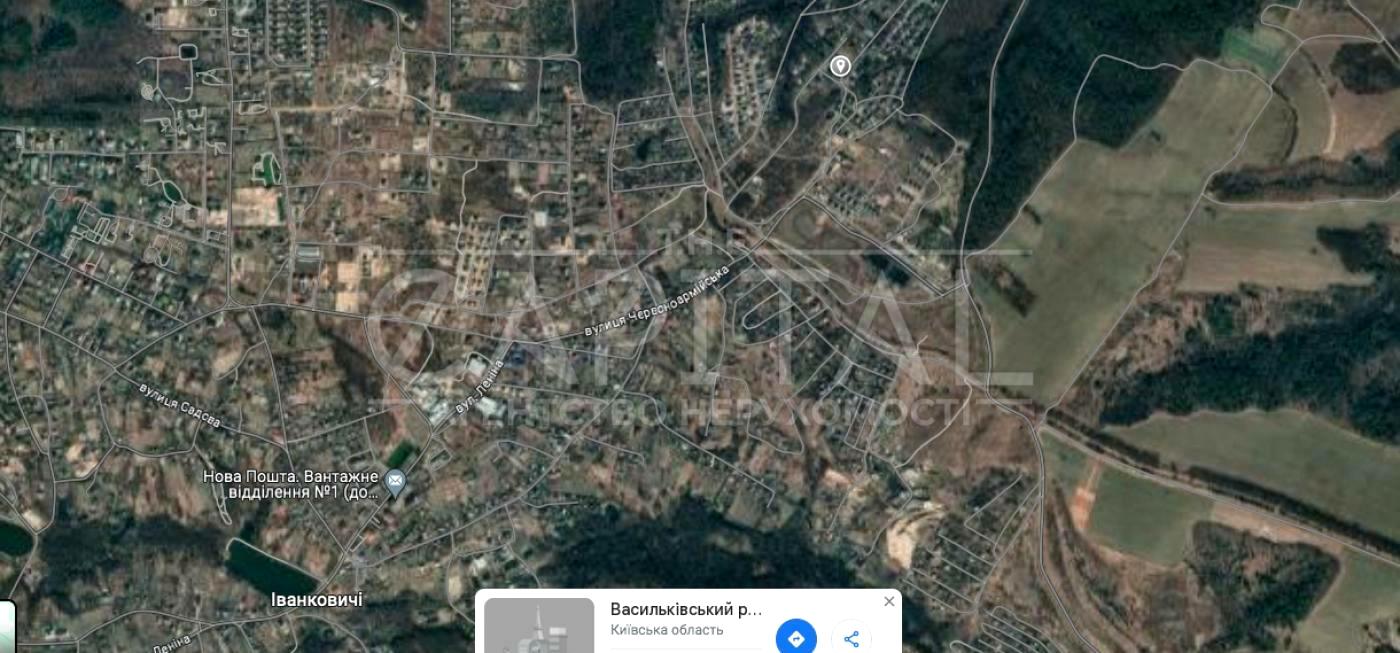Select the white location pin on the map

pyautogui.click(x=840, y=66)
